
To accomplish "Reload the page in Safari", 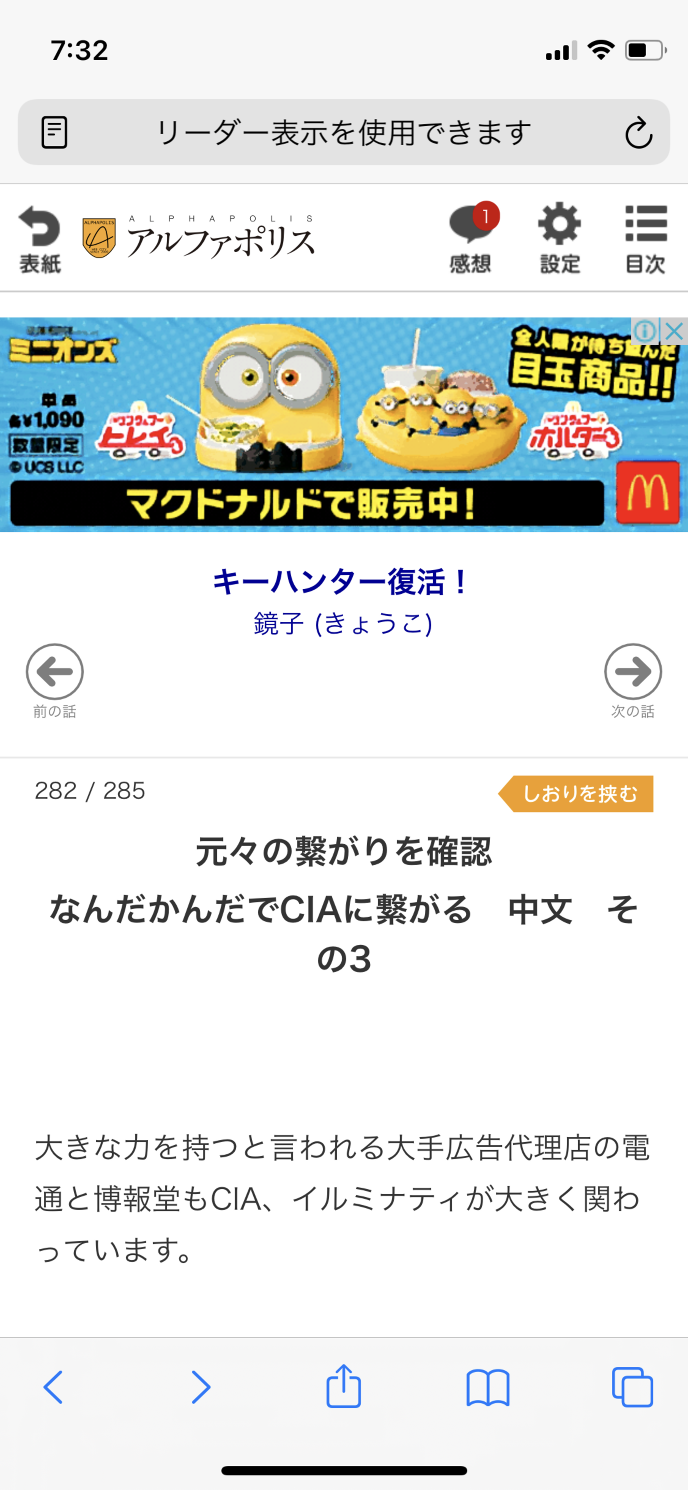I will click(x=638, y=133).
